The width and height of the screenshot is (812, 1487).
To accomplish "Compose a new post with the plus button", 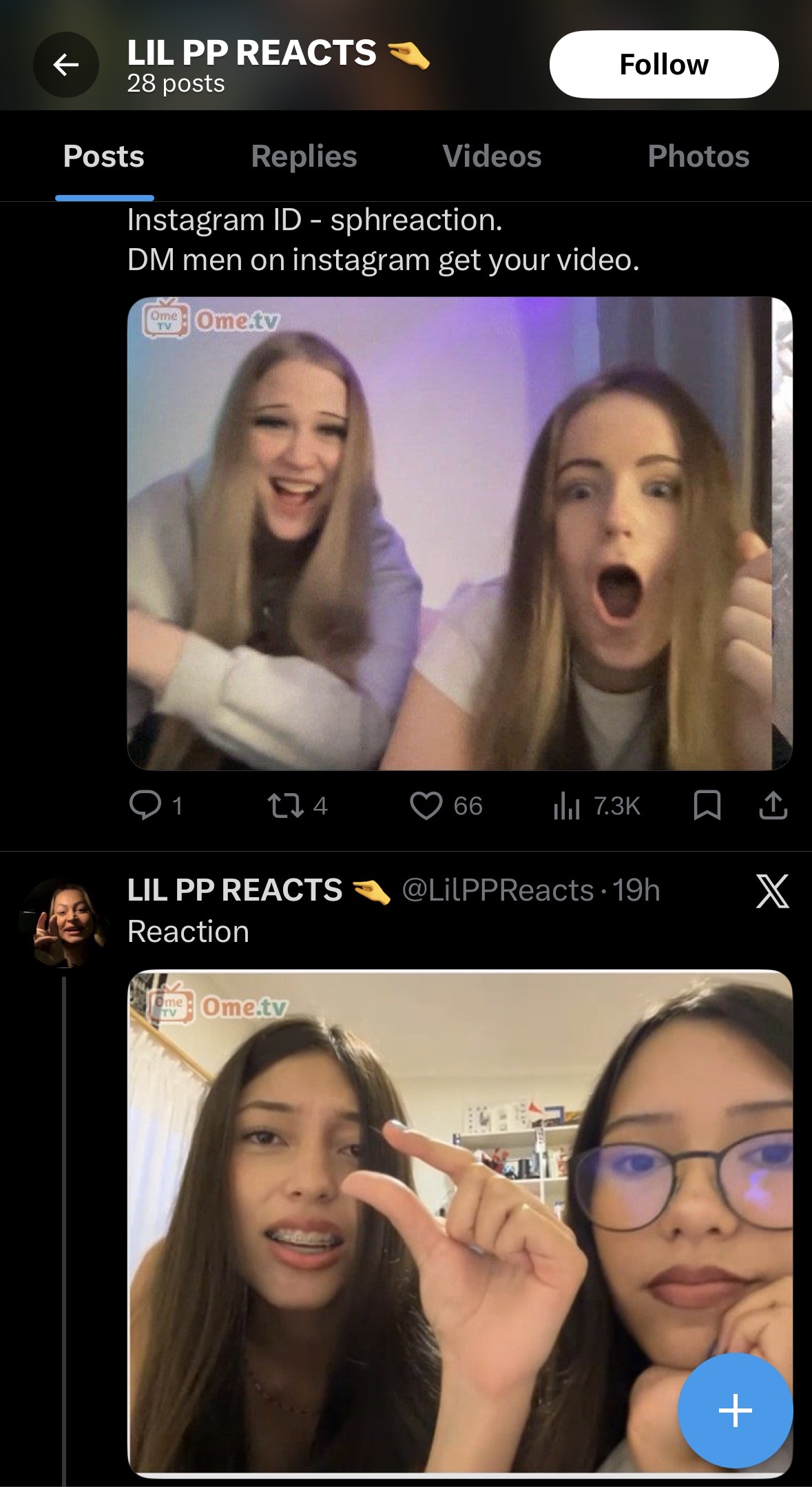I will pos(735,1410).
